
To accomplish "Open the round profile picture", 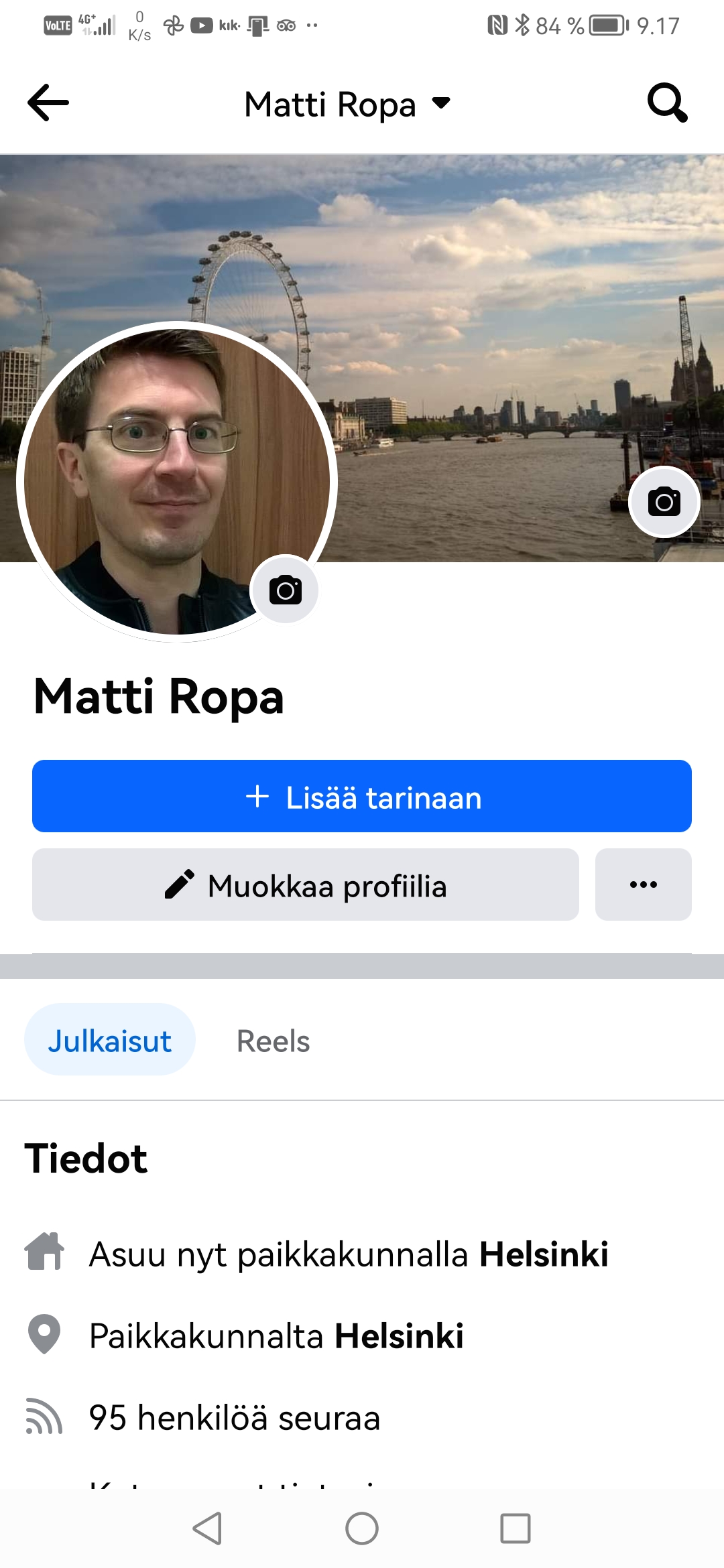I will (177, 481).
